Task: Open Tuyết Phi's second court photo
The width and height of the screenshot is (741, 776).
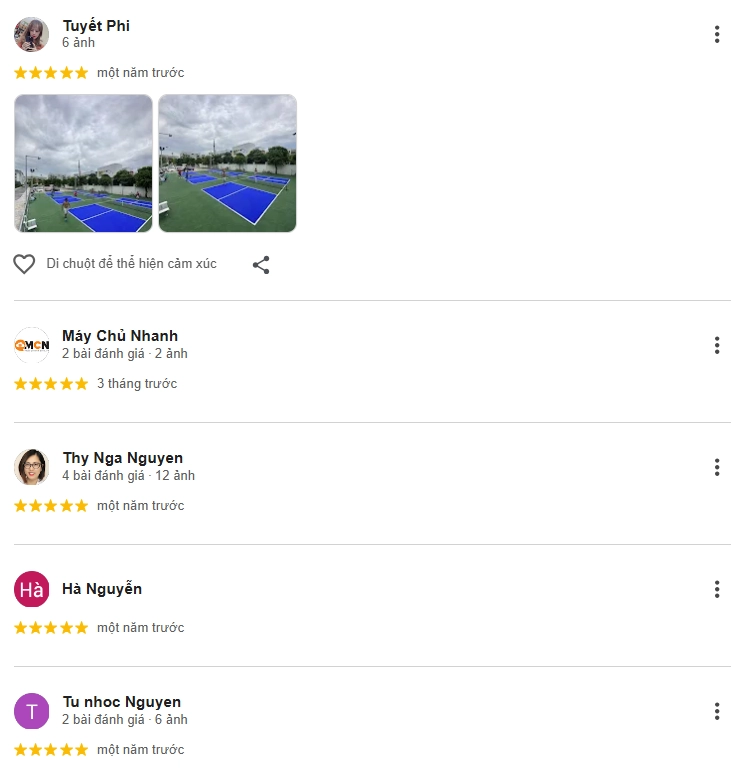Action: (227, 163)
